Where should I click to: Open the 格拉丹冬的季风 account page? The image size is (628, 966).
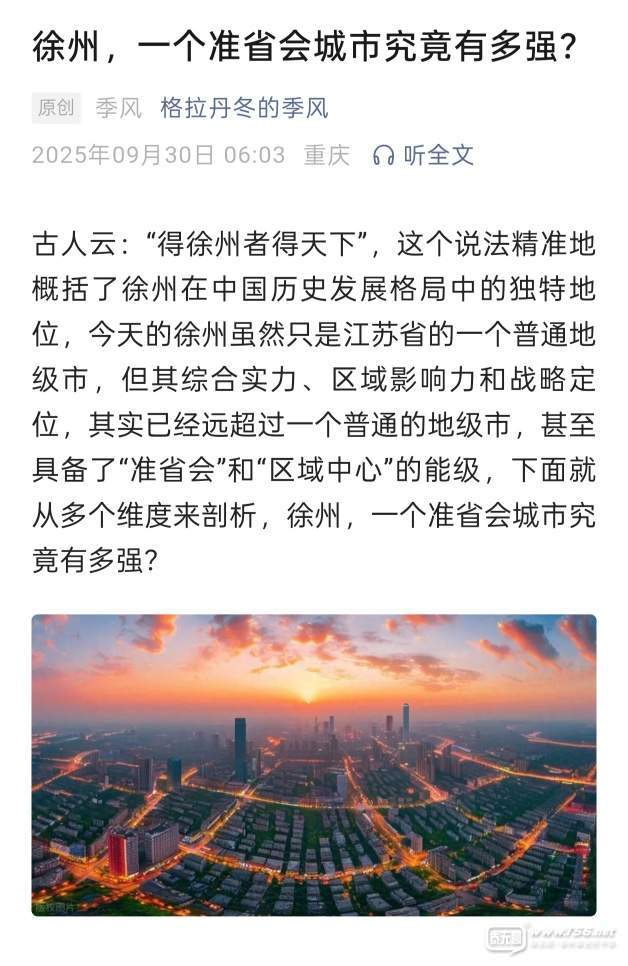244,108
